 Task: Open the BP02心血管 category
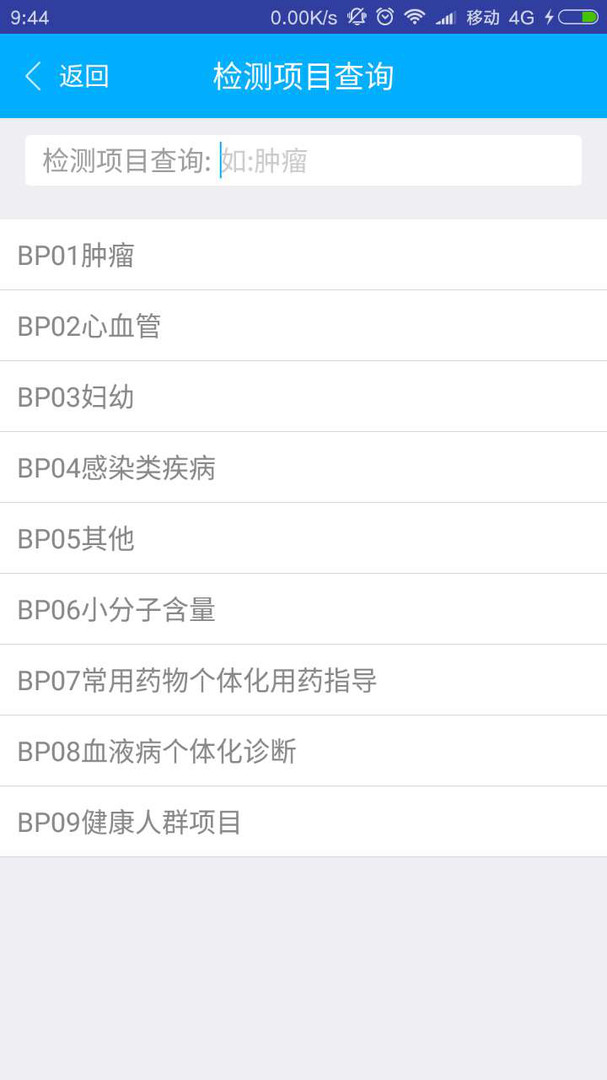(303, 326)
